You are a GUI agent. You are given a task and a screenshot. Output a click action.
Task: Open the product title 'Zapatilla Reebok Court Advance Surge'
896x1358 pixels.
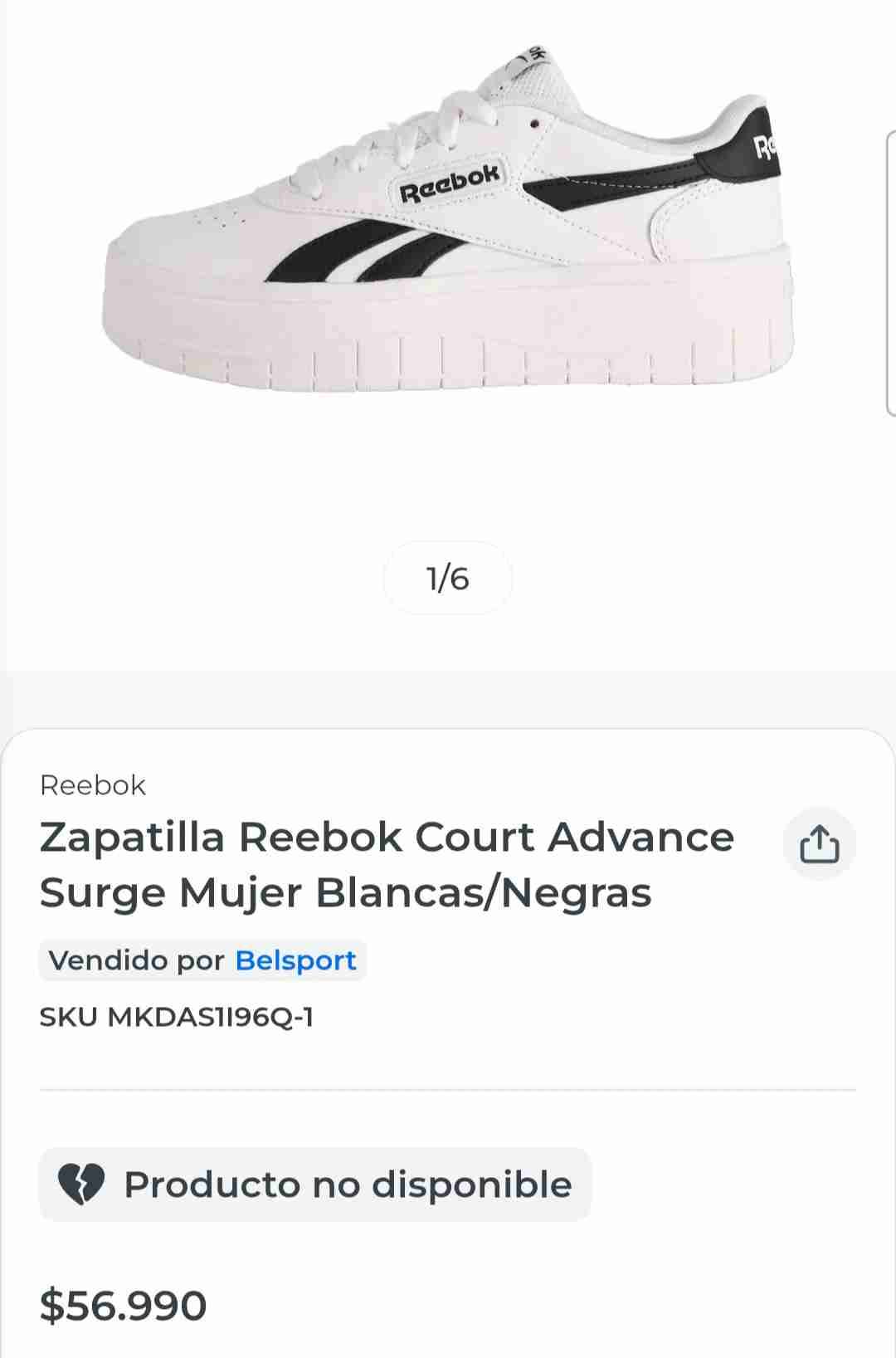coord(387,863)
